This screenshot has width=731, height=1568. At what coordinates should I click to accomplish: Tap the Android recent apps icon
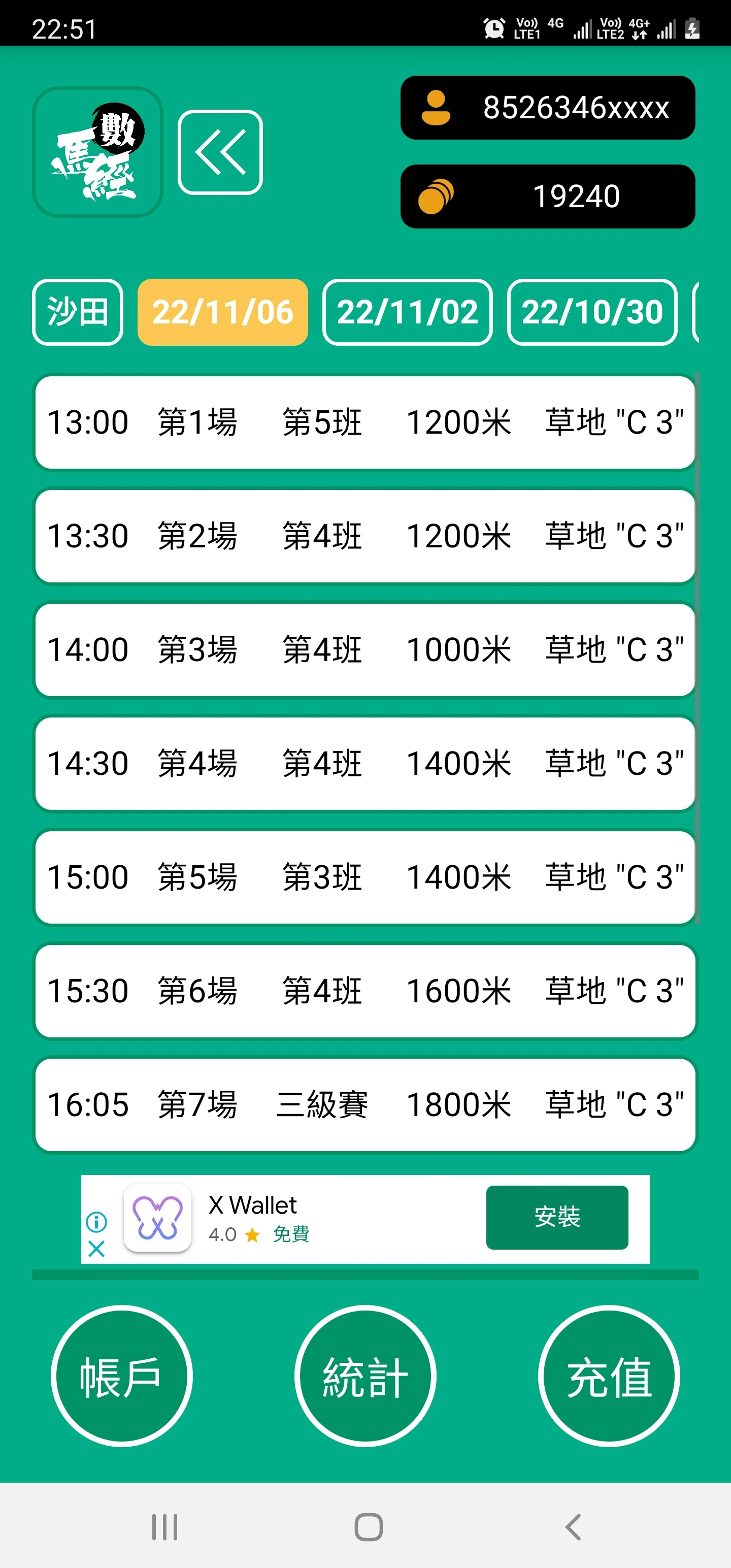(164, 1526)
